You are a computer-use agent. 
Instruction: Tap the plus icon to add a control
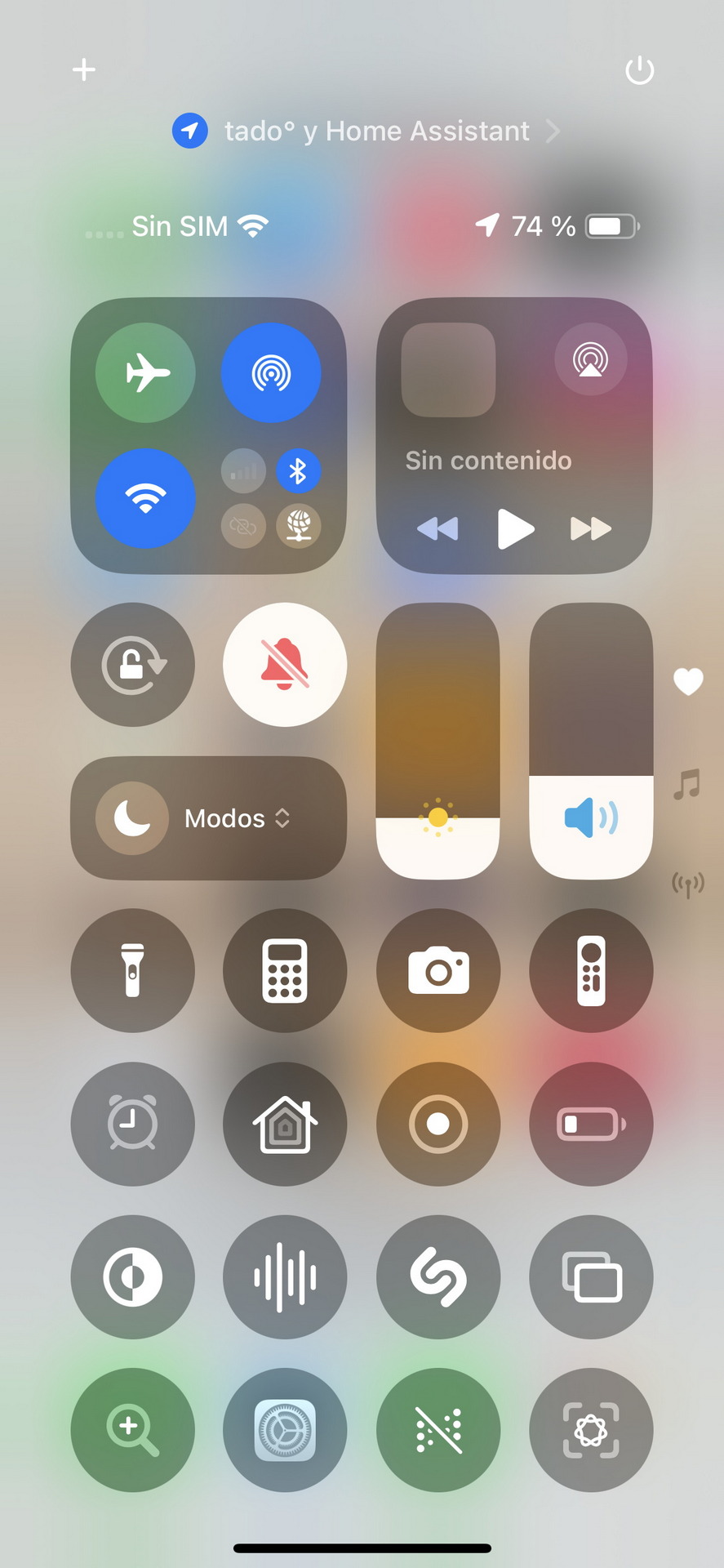coord(84,70)
